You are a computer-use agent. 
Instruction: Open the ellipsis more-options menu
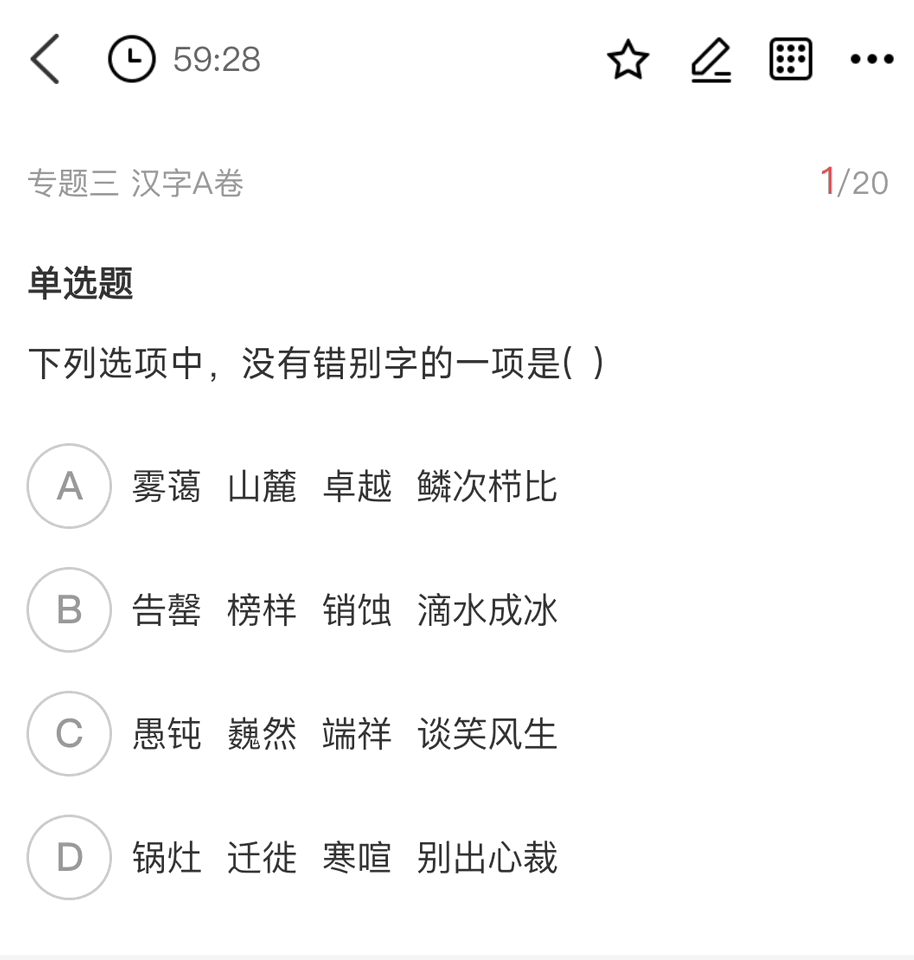click(871, 58)
